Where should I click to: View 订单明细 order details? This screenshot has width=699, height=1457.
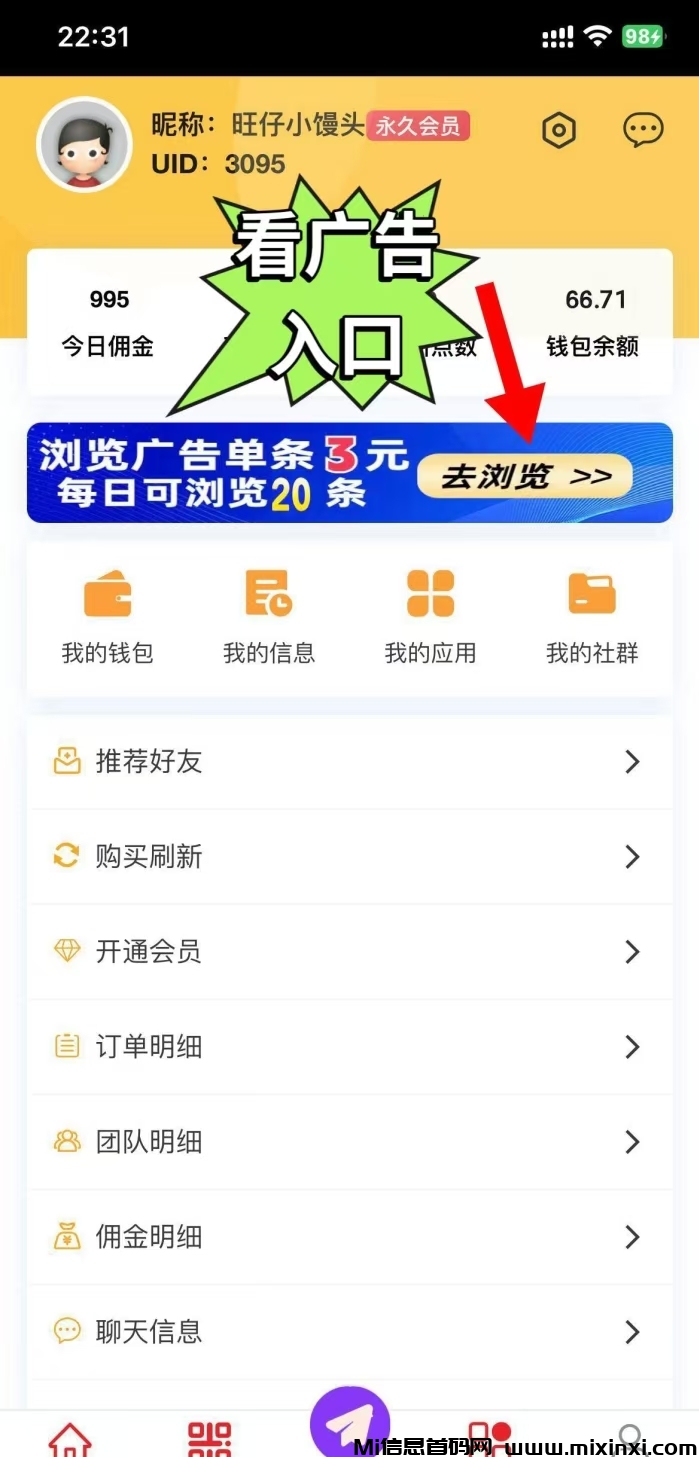point(349,1047)
